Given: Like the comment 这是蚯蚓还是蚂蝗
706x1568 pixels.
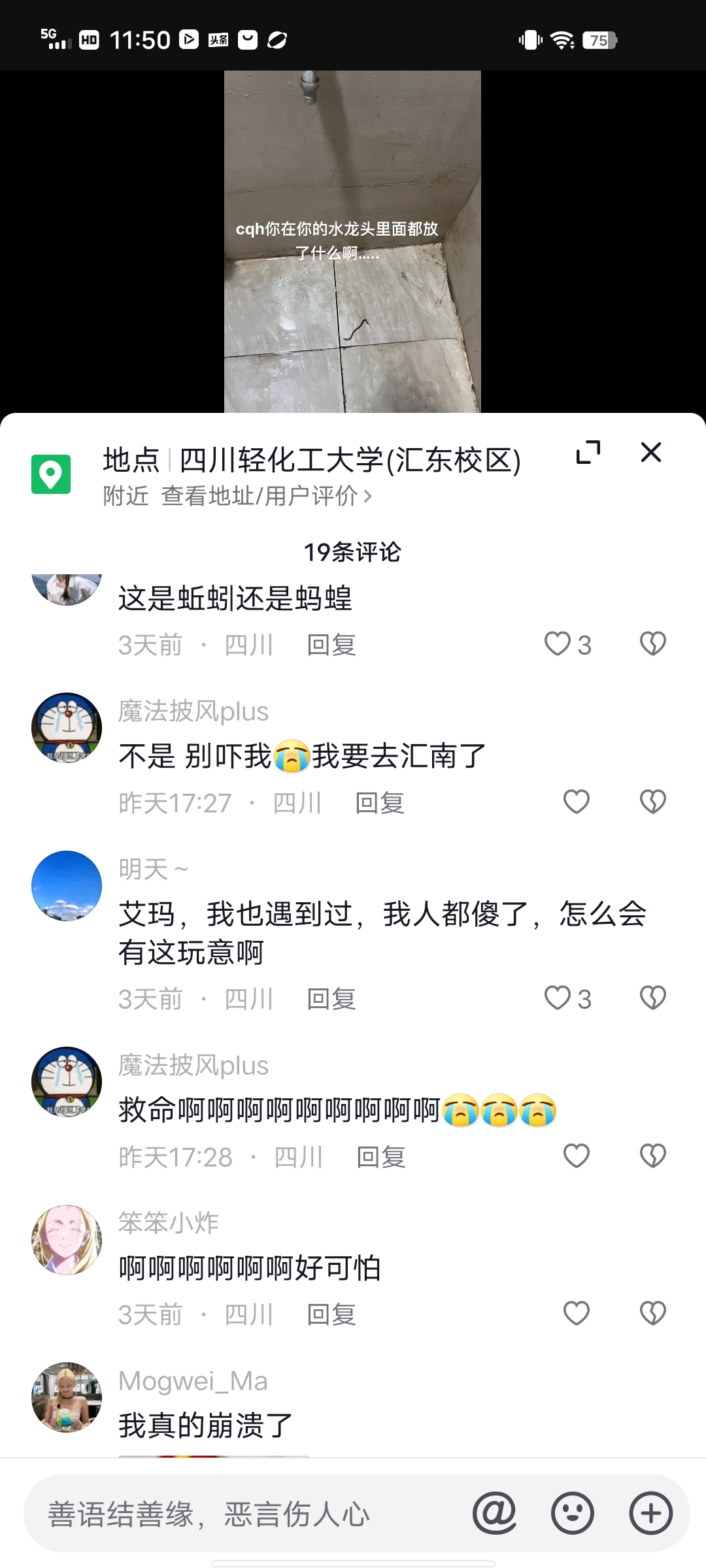Looking at the screenshot, I should tap(558, 644).
